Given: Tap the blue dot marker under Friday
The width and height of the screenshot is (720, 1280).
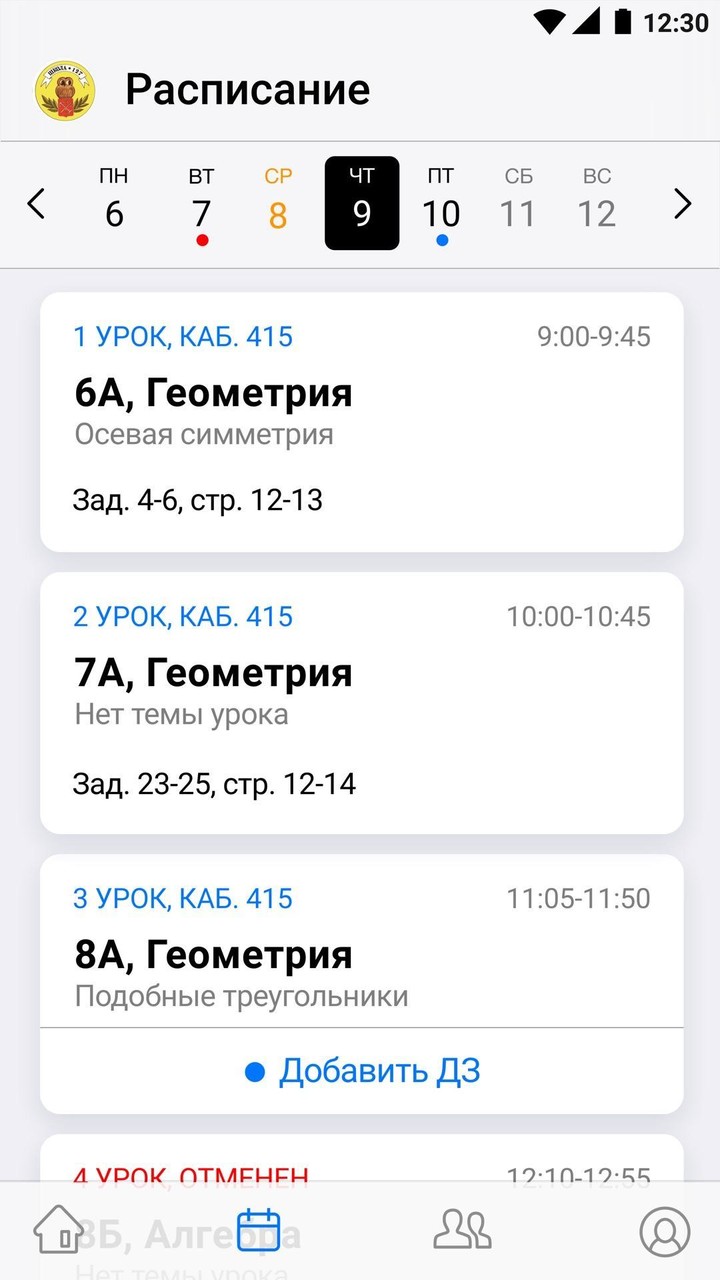Looking at the screenshot, I should pyautogui.click(x=440, y=239).
